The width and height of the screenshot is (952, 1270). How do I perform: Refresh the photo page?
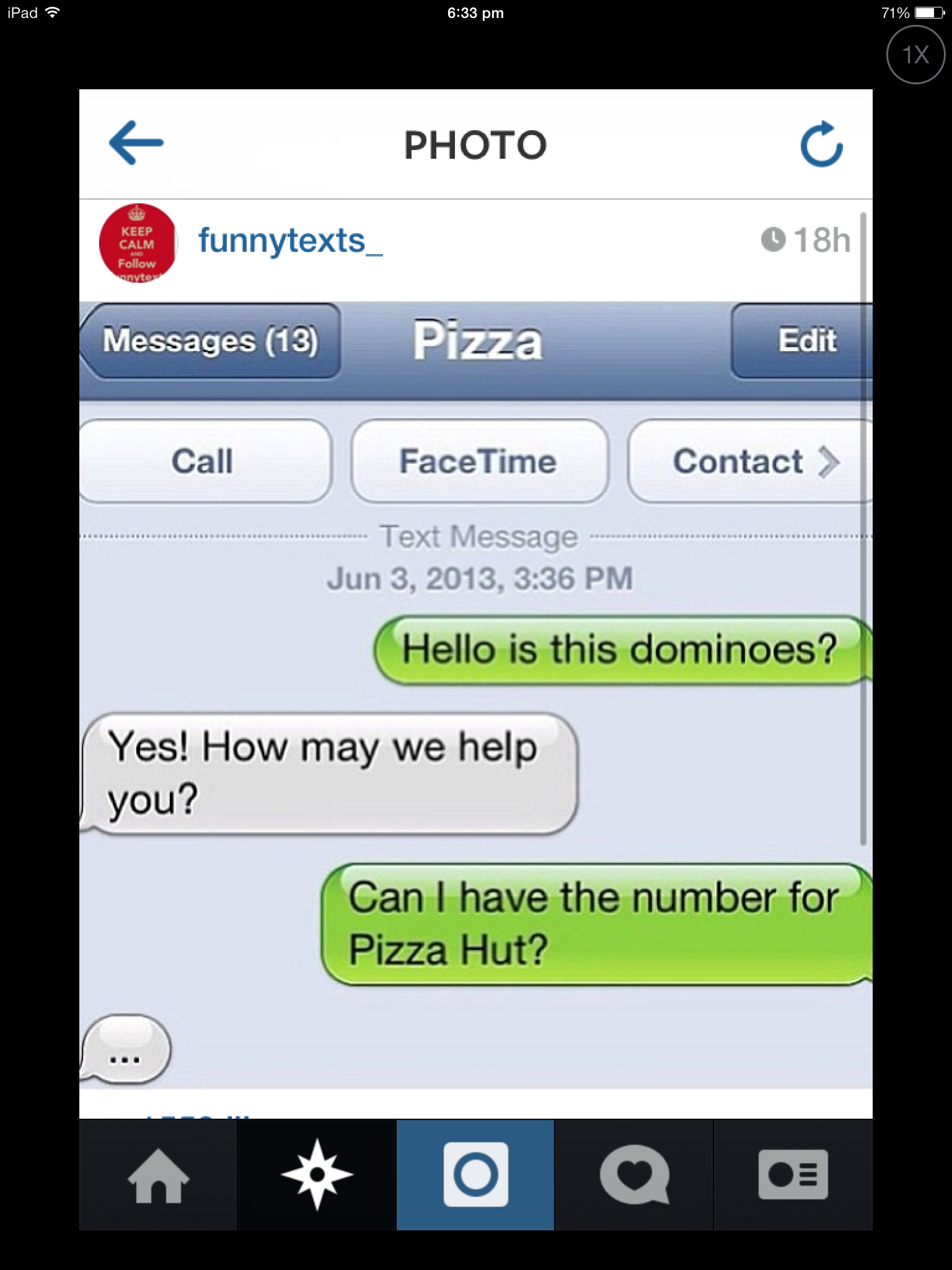click(821, 144)
